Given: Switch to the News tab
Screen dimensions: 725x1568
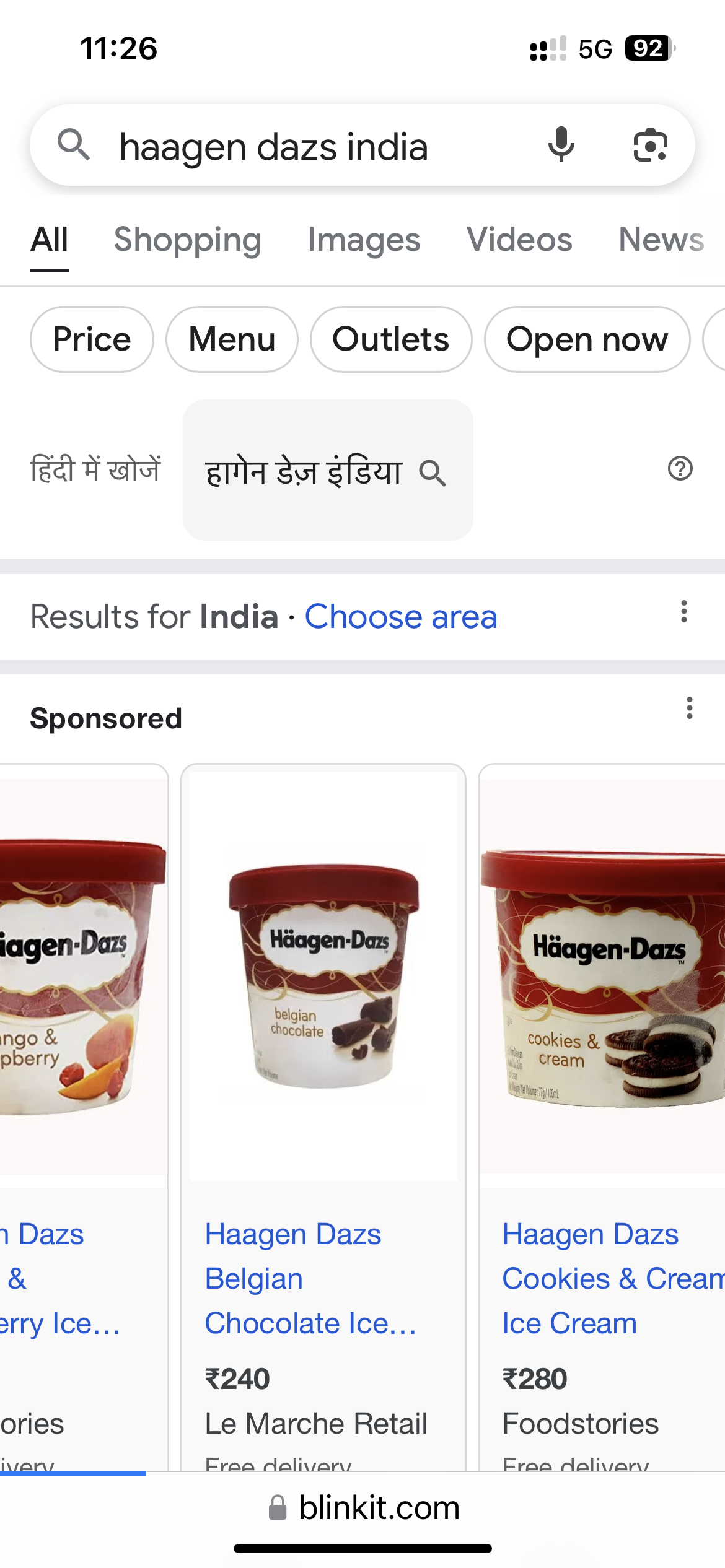Looking at the screenshot, I should pyautogui.click(x=661, y=240).
